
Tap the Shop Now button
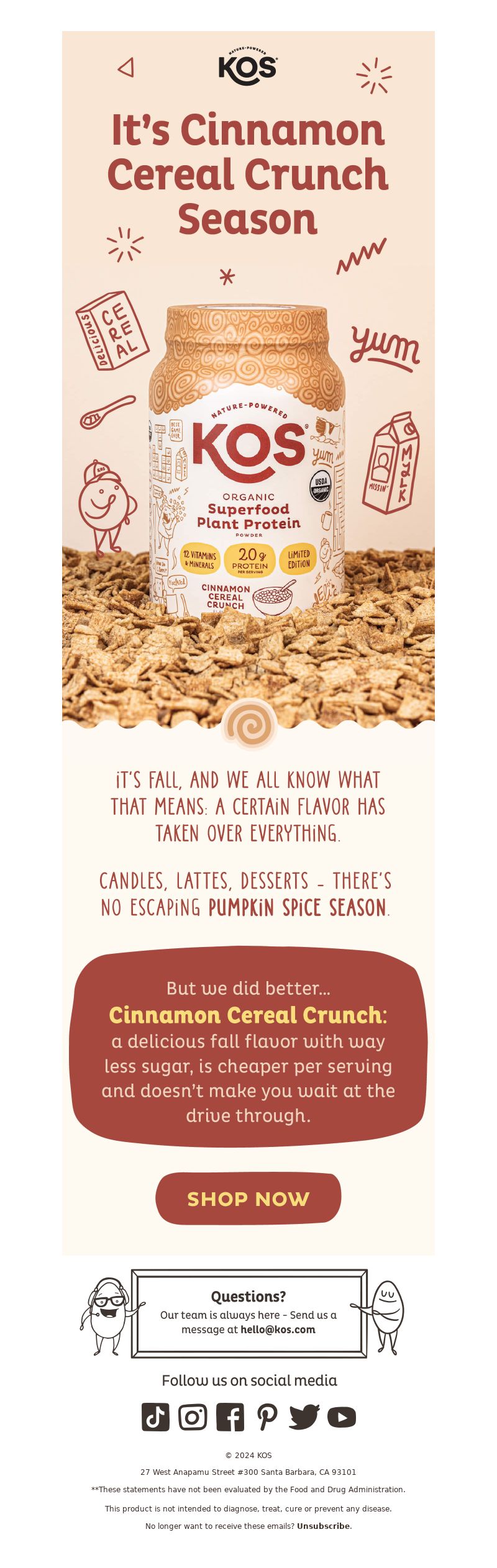[x=248, y=1199]
